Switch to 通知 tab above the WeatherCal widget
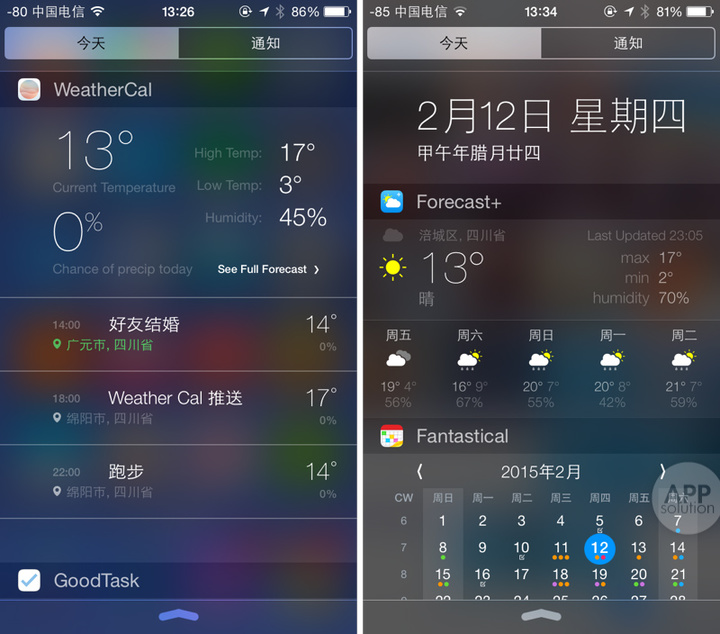This screenshot has height=634, width=720. 265,43
